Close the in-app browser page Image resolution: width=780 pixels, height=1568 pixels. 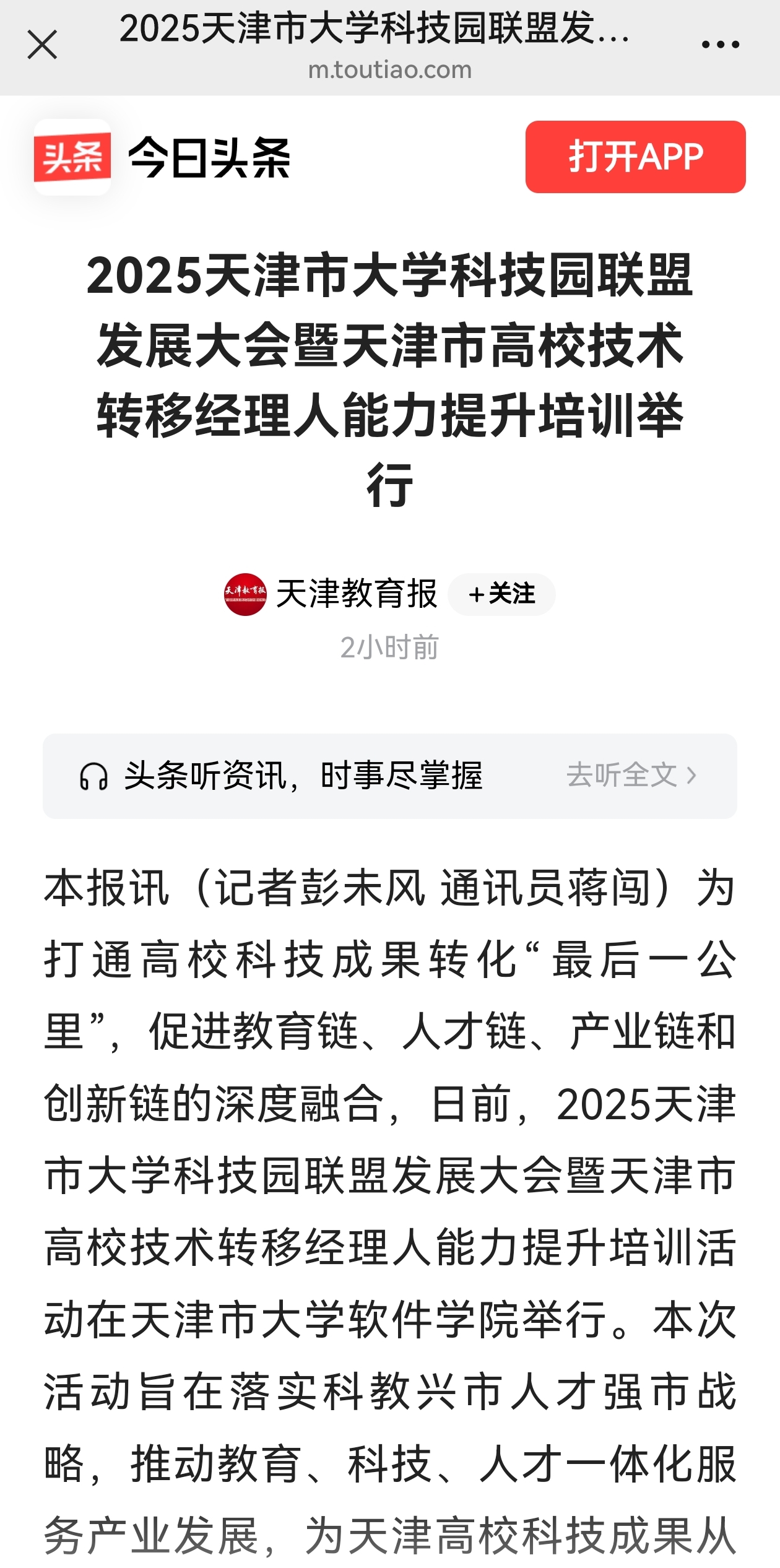click(42, 45)
